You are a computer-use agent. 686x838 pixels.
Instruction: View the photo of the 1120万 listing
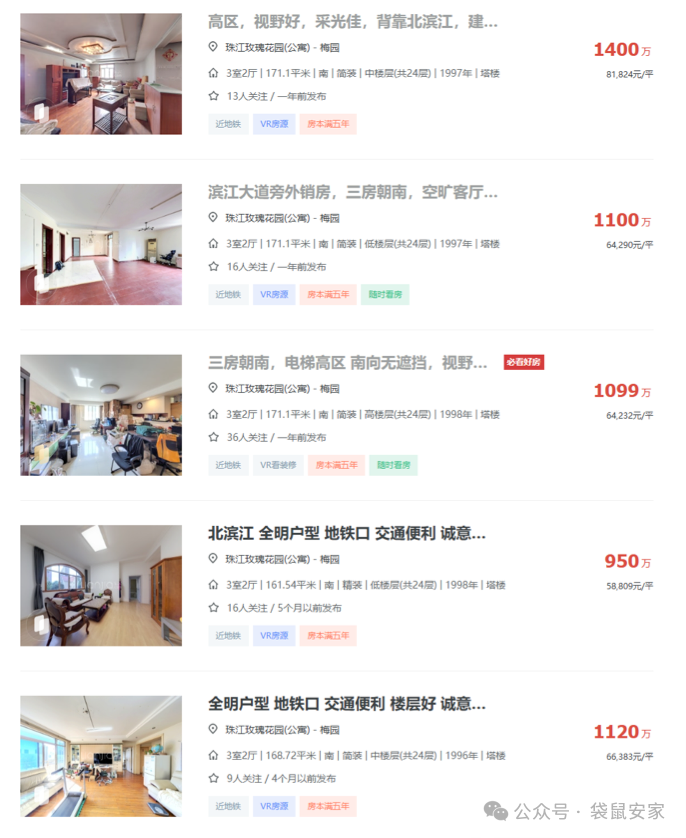pyautogui.click(x=101, y=756)
